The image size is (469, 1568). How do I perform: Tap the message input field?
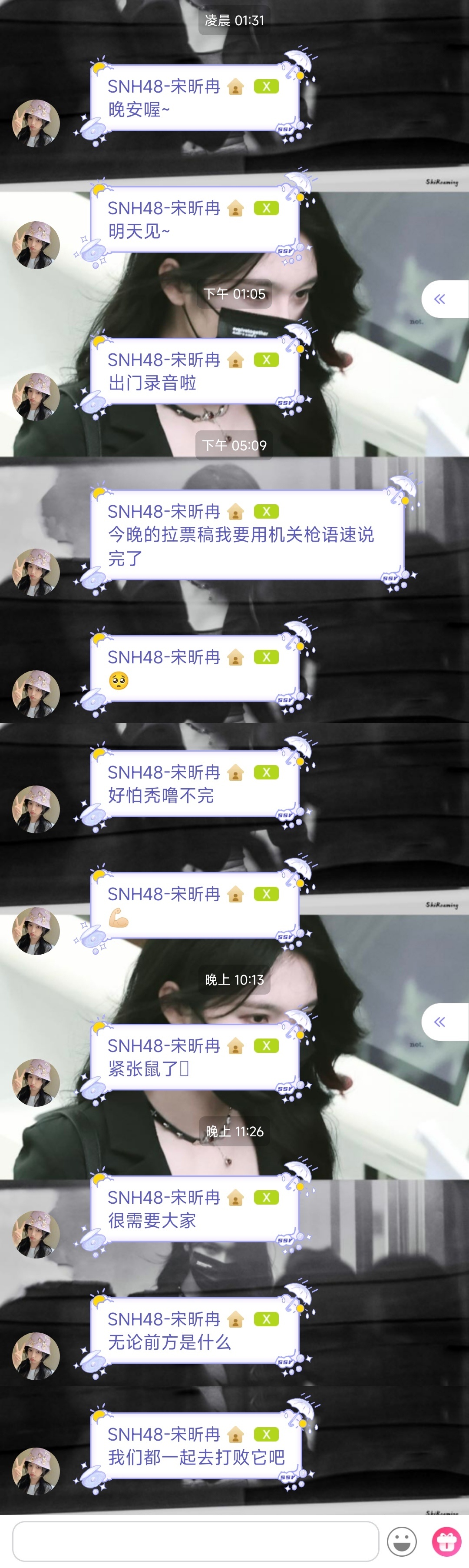click(x=195, y=1541)
